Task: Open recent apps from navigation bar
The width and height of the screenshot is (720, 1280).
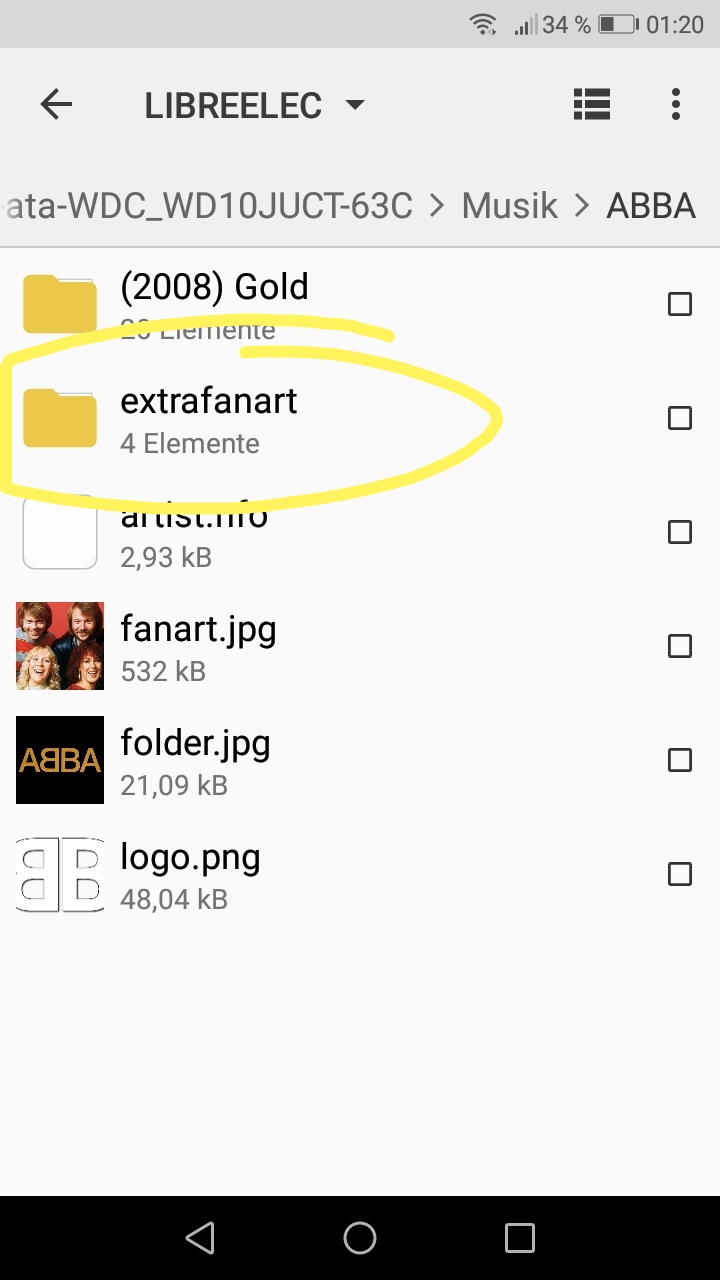Action: tap(520, 1238)
